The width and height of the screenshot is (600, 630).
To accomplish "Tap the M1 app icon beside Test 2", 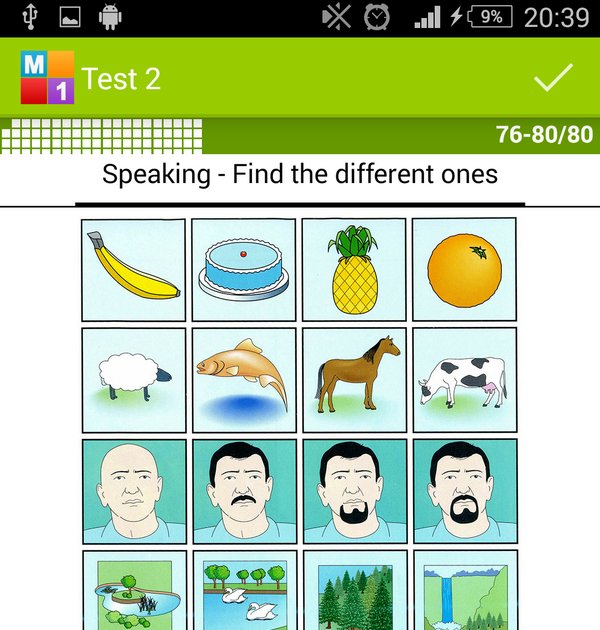I will (x=47, y=79).
